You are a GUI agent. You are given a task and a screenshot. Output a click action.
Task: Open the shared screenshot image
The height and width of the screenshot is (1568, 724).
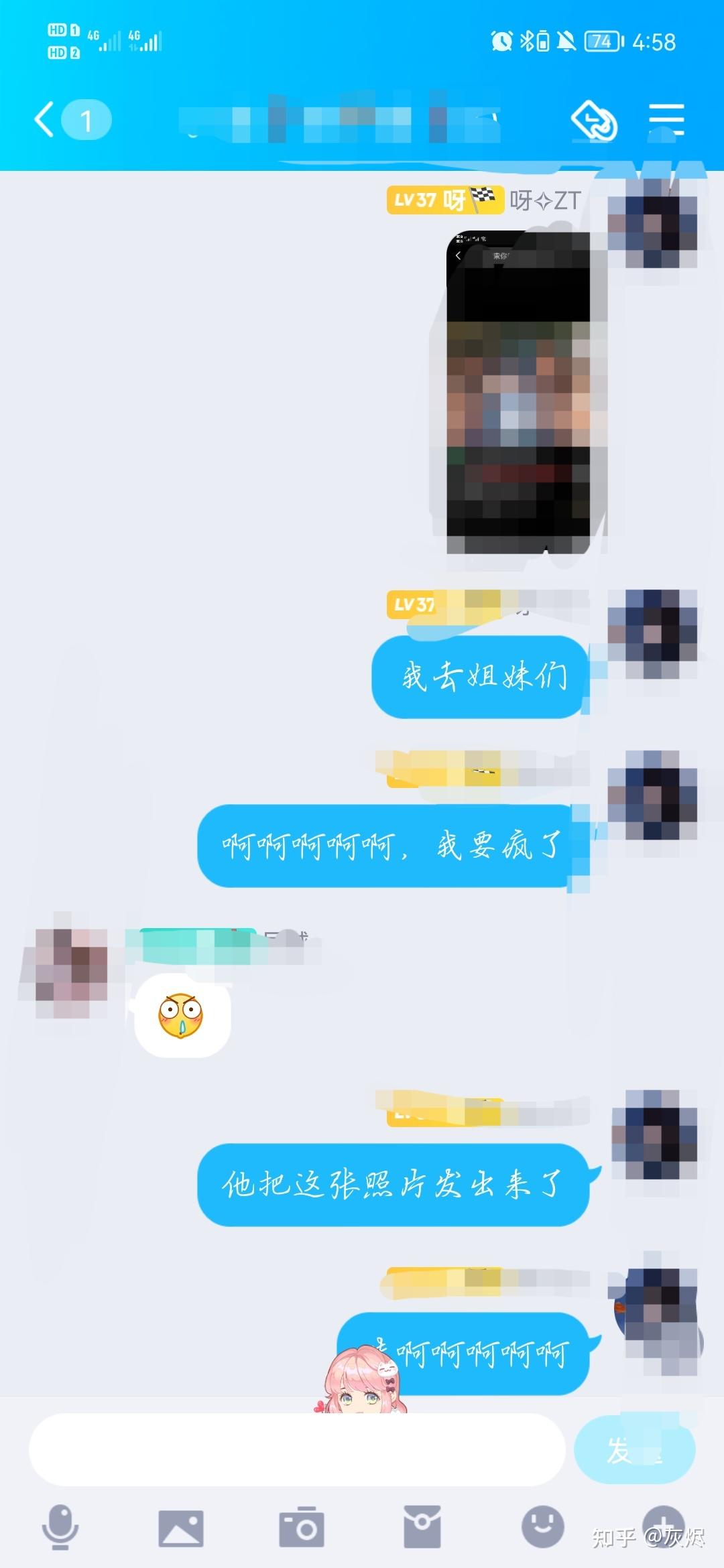518,392
